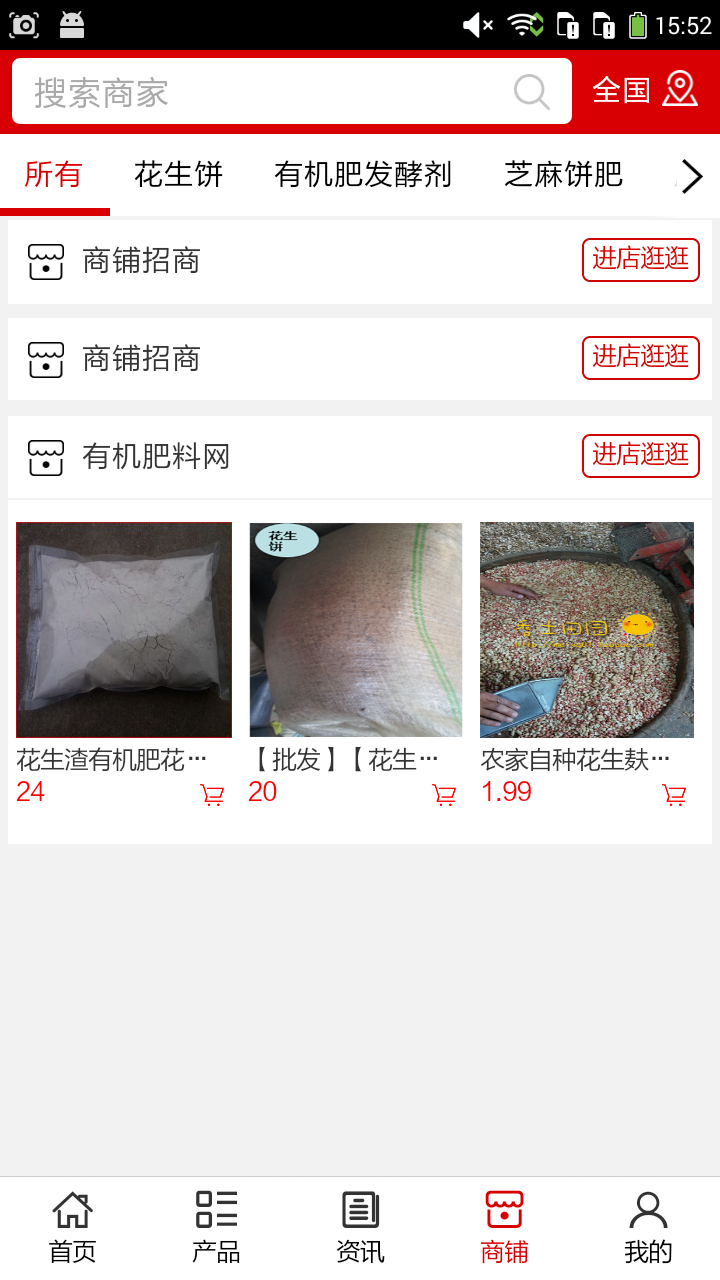720x1280 pixels.
Task: Enter the first 商铺招商 shop via 进店逛逛
Action: [640, 259]
